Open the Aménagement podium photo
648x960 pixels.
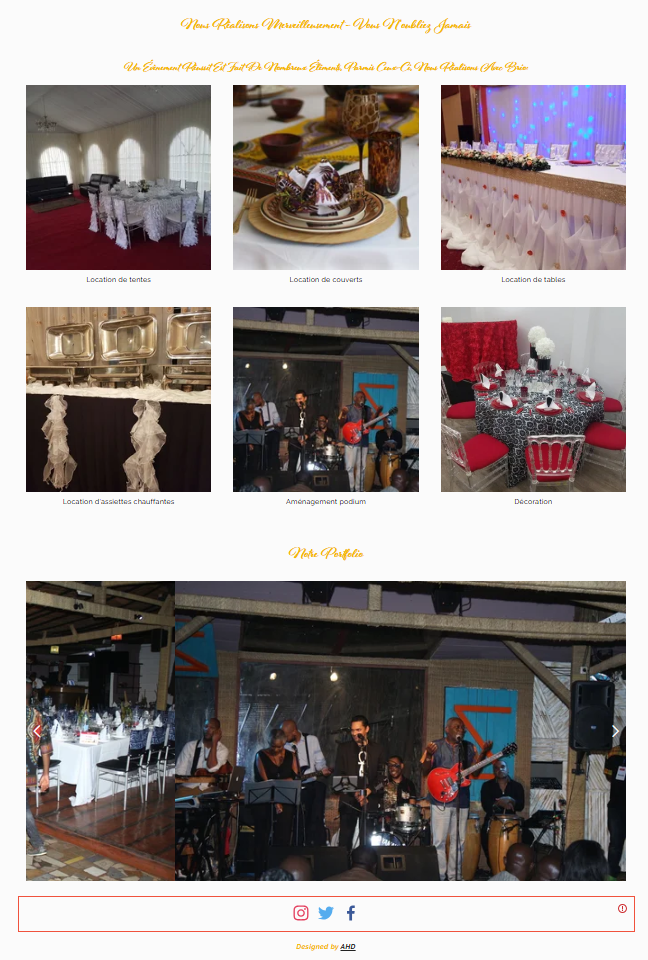coord(325,399)
